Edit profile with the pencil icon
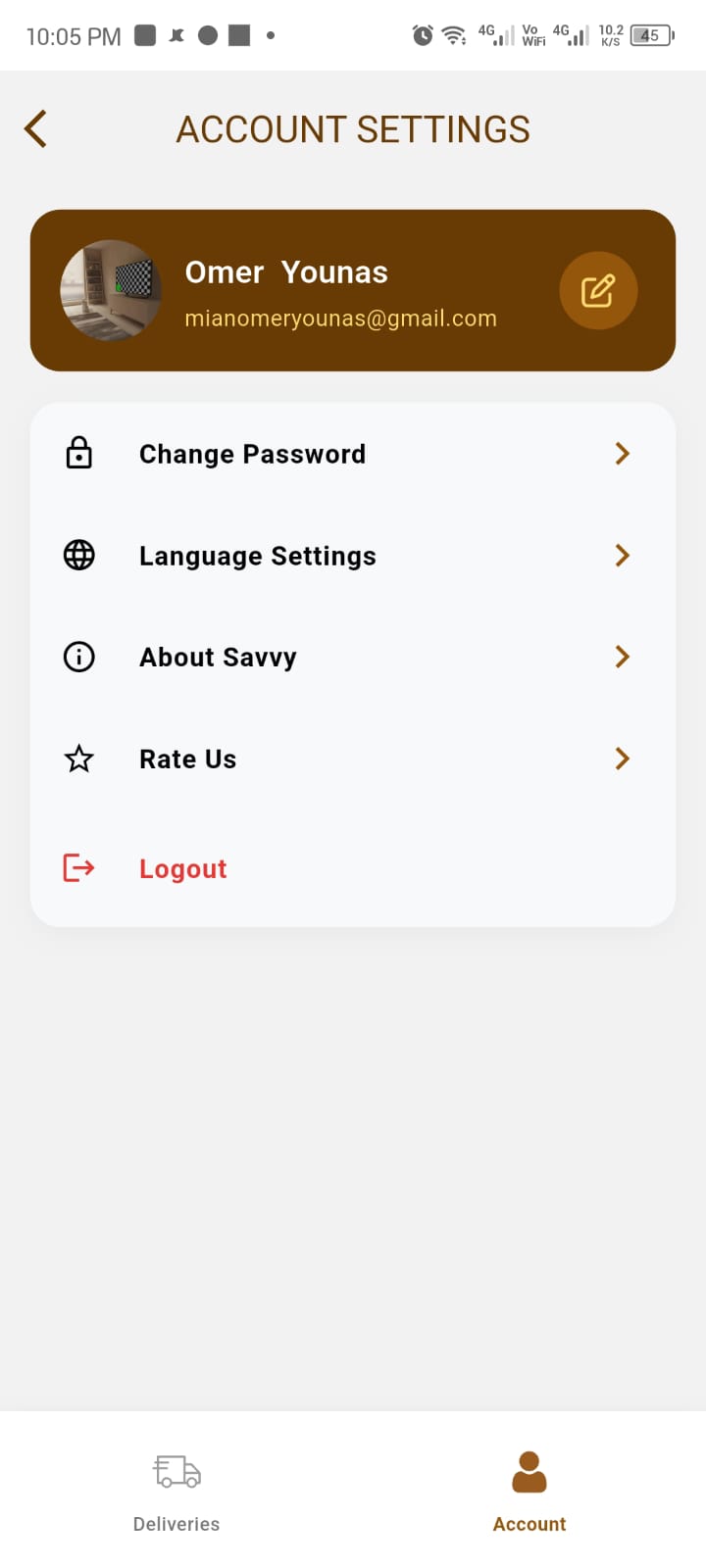Screen dimensions: 706x1568 (x=598, y=291)
